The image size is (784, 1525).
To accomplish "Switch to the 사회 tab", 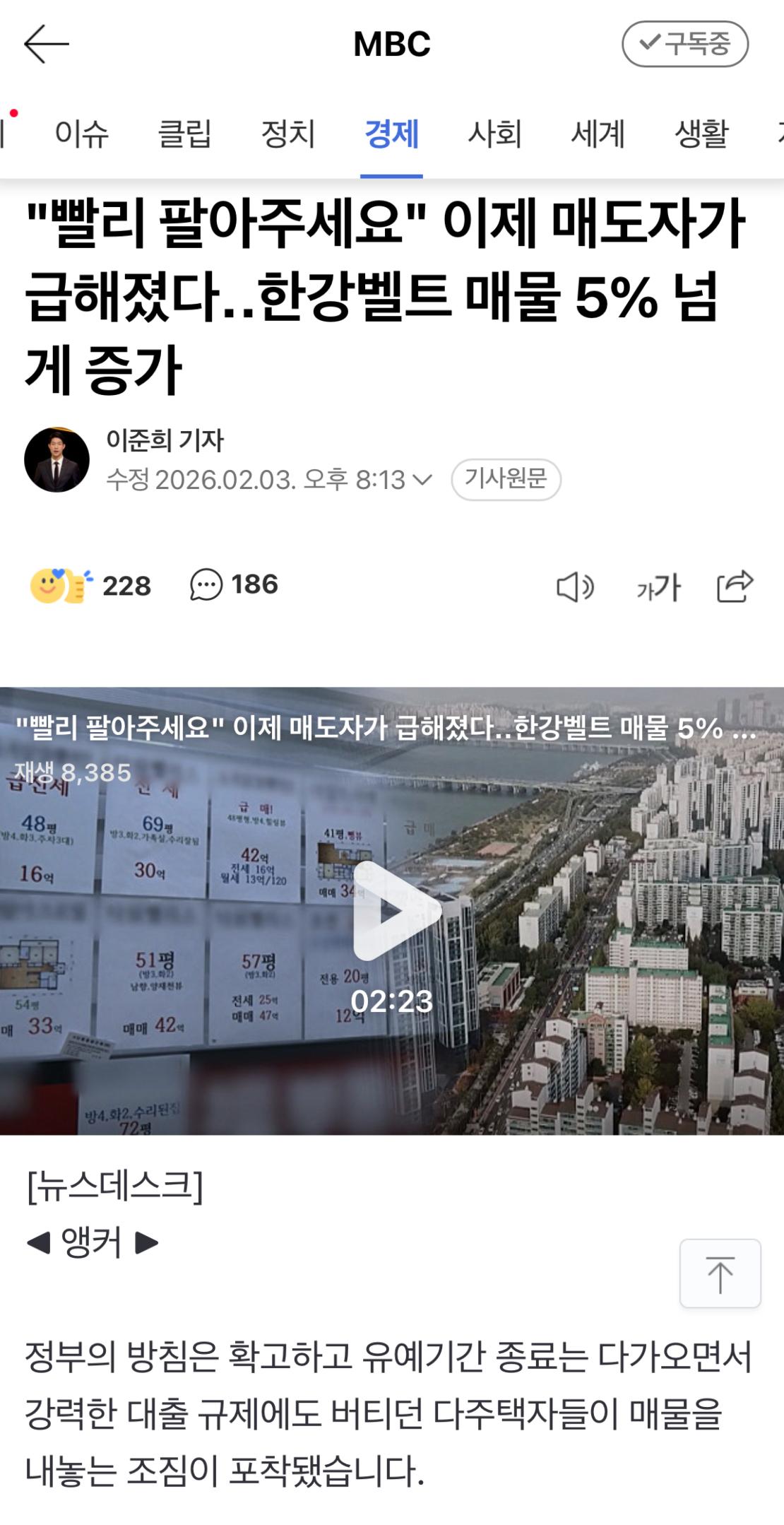I will pyautogui.click(x=494, y=134).
